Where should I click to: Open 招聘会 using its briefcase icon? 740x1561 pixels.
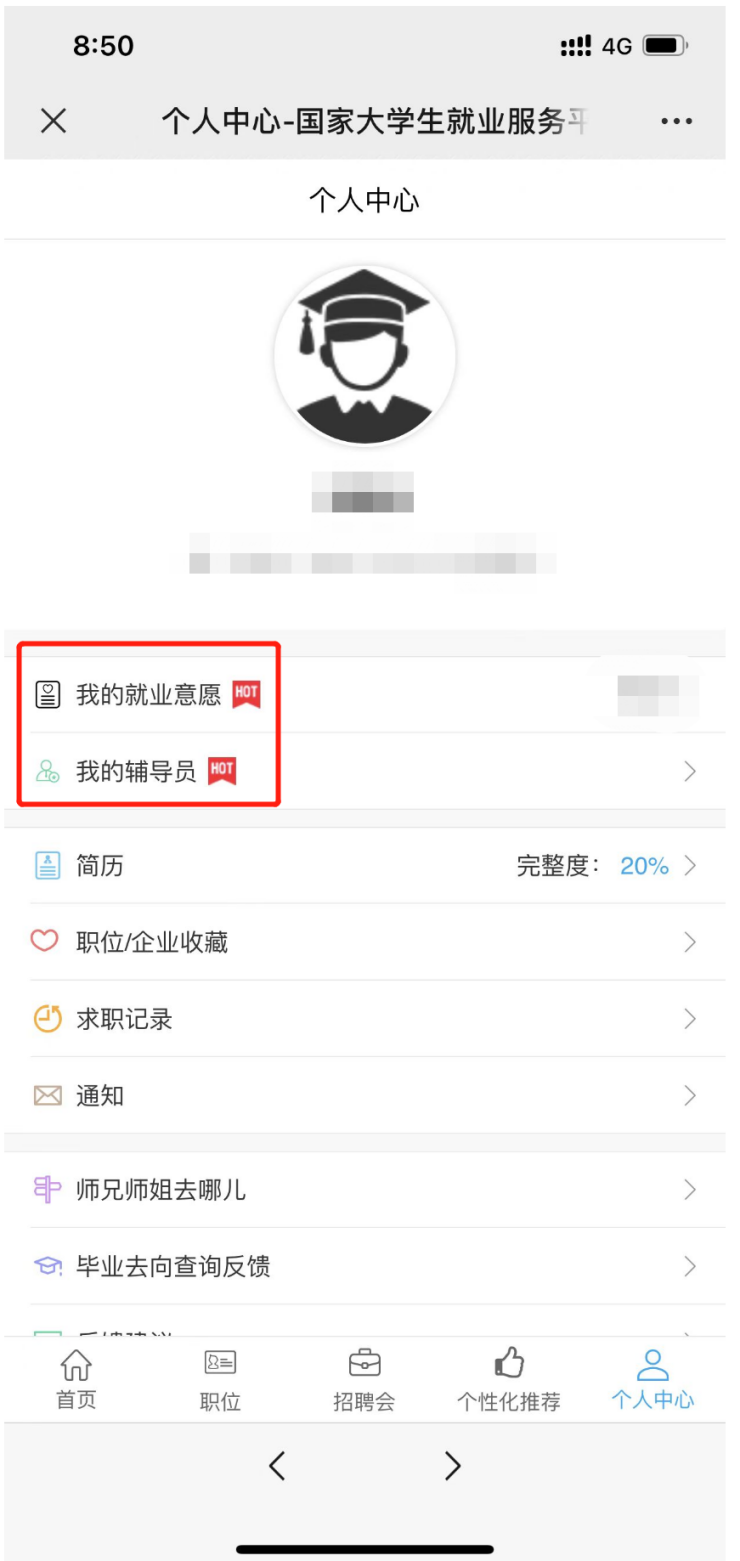tap(366, 1363)
